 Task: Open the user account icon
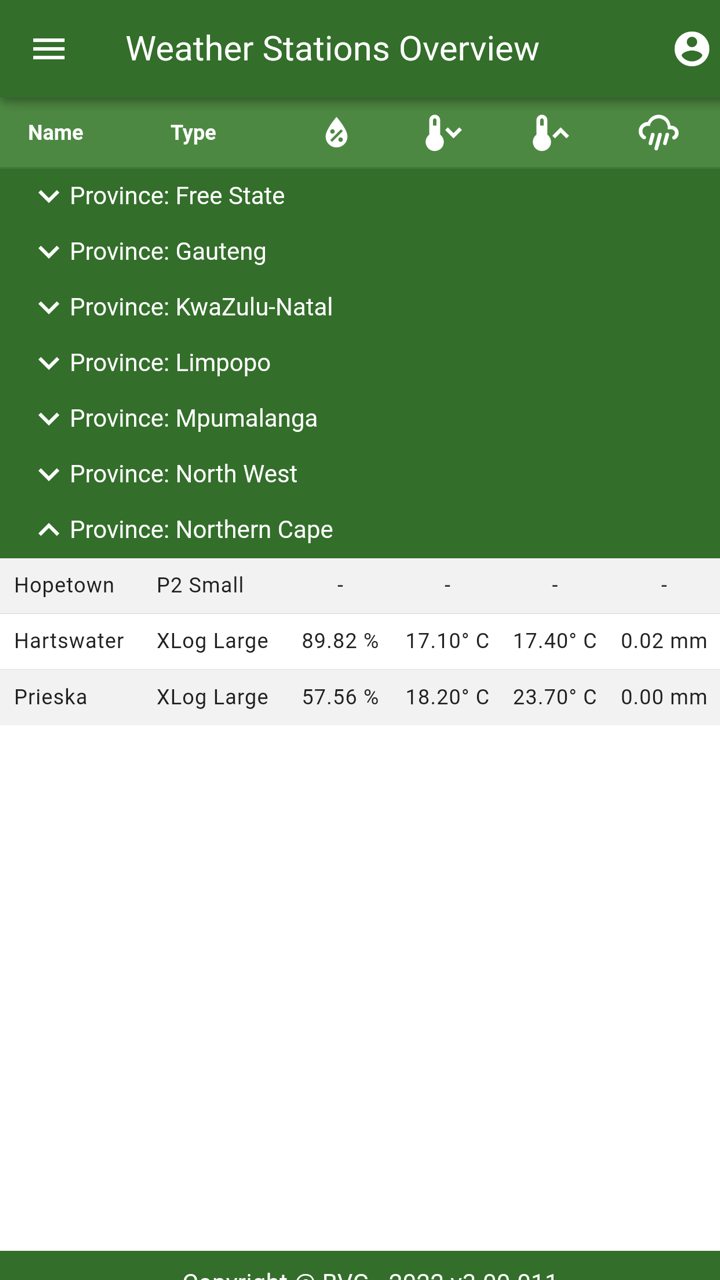tap(691, 49)
